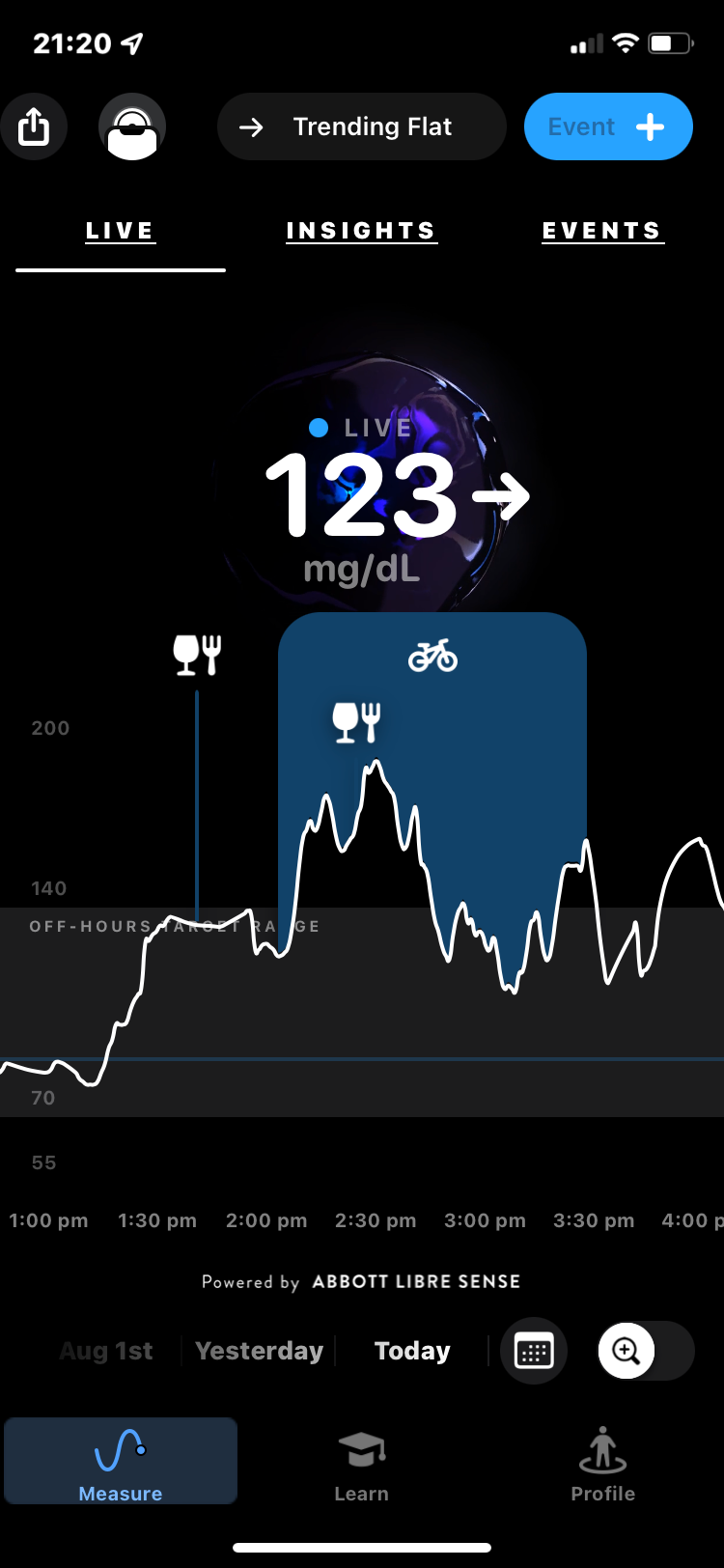Open the Profile section

[602, 1466]
